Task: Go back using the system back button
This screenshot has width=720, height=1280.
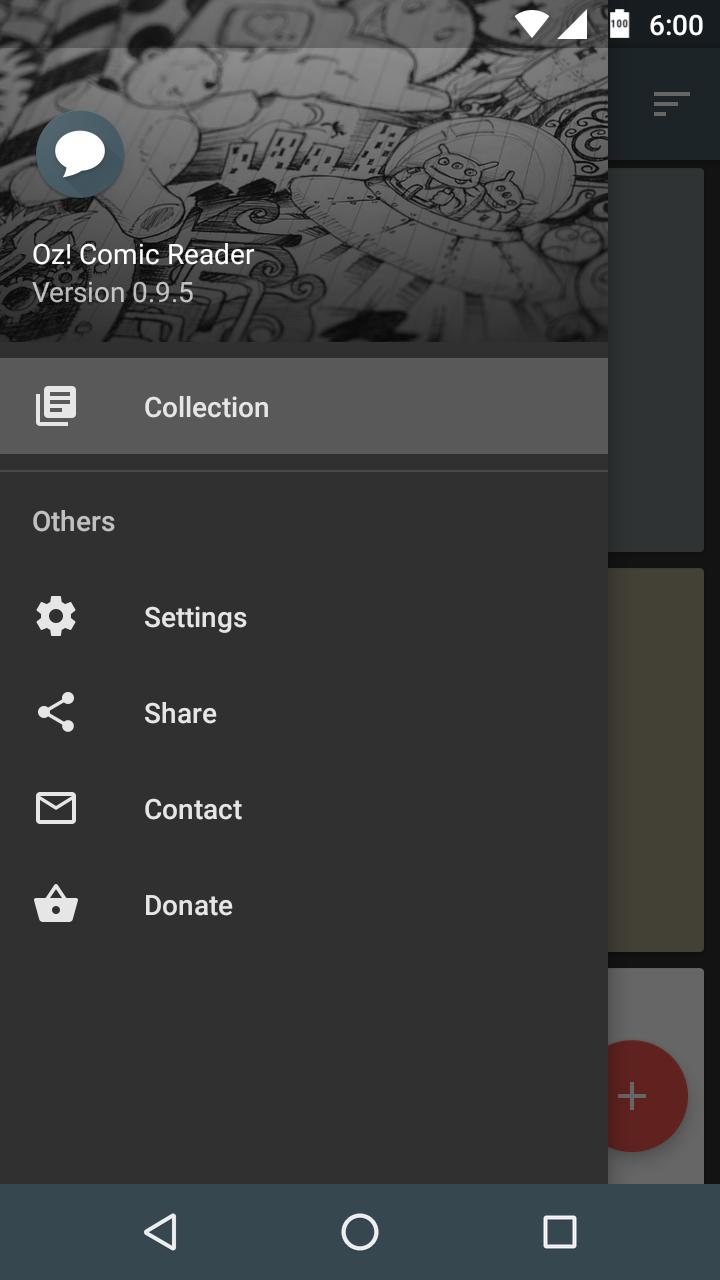Action: (x=160, y=1232)
